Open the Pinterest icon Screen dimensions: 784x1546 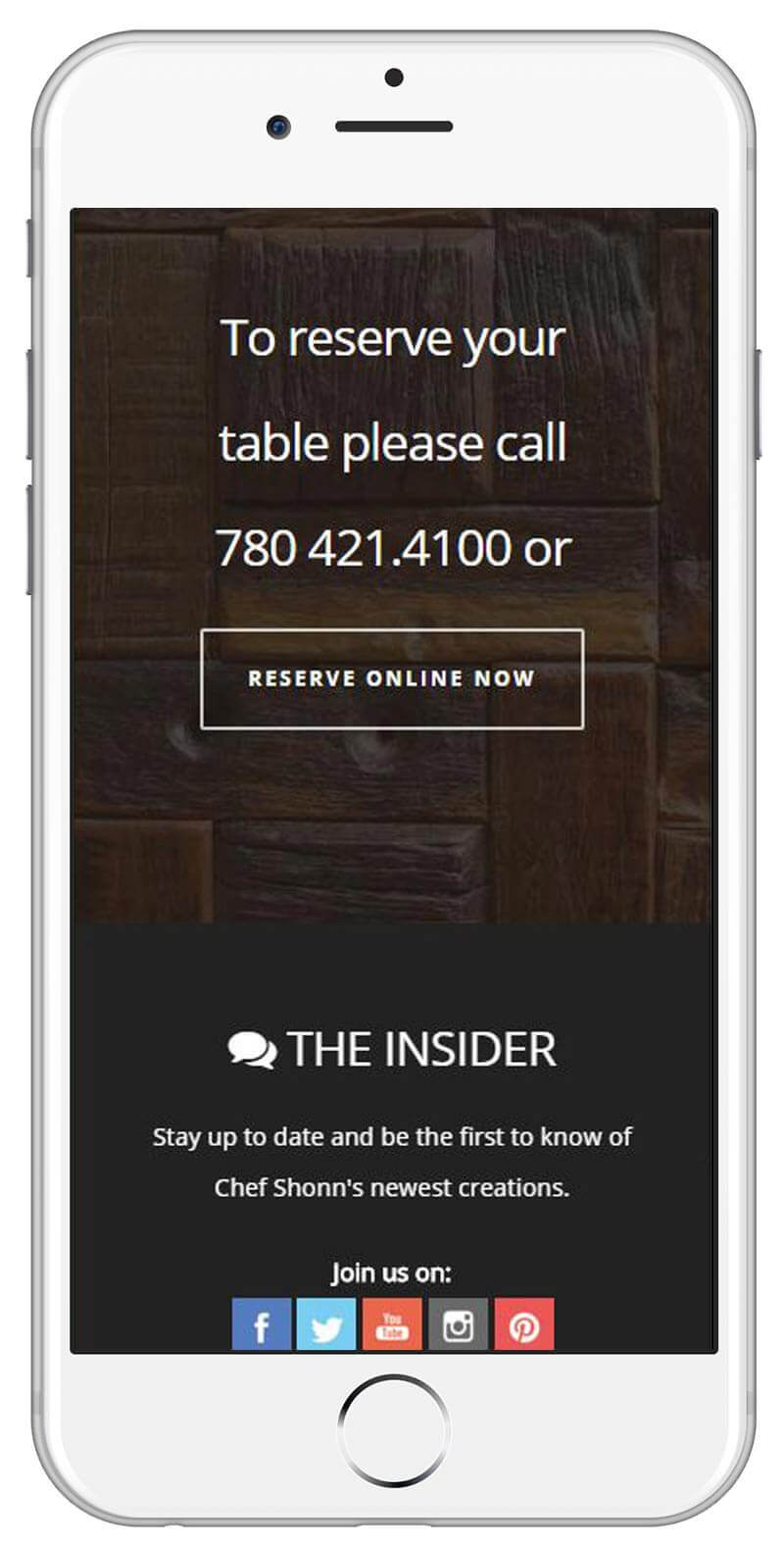tap(523, 1324)
